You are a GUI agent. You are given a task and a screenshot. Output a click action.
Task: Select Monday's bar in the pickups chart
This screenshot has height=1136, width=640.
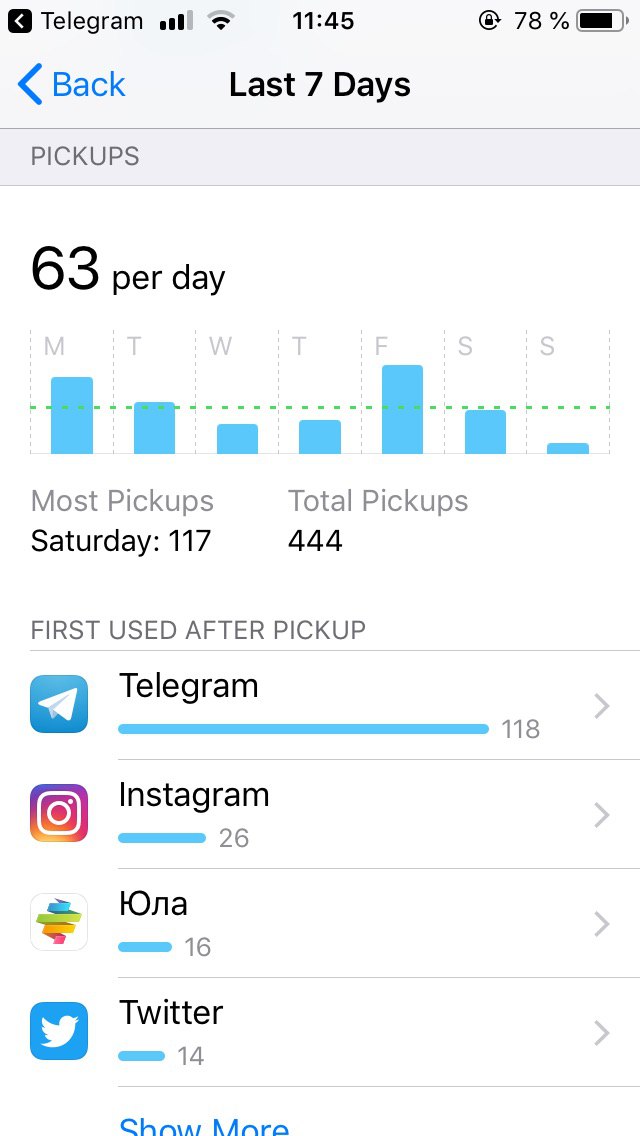click(72, 415)
